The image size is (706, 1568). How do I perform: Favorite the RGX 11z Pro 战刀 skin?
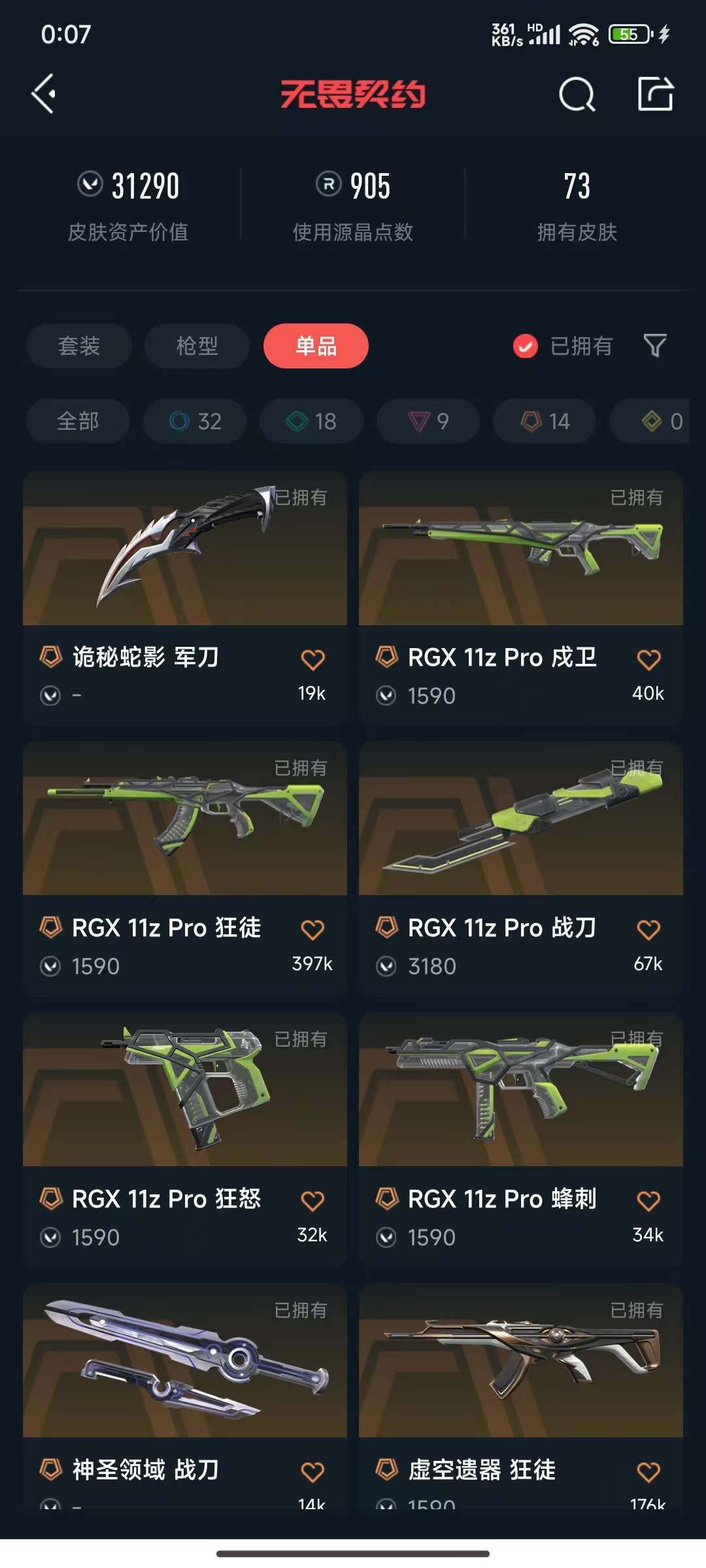[648, 930]
